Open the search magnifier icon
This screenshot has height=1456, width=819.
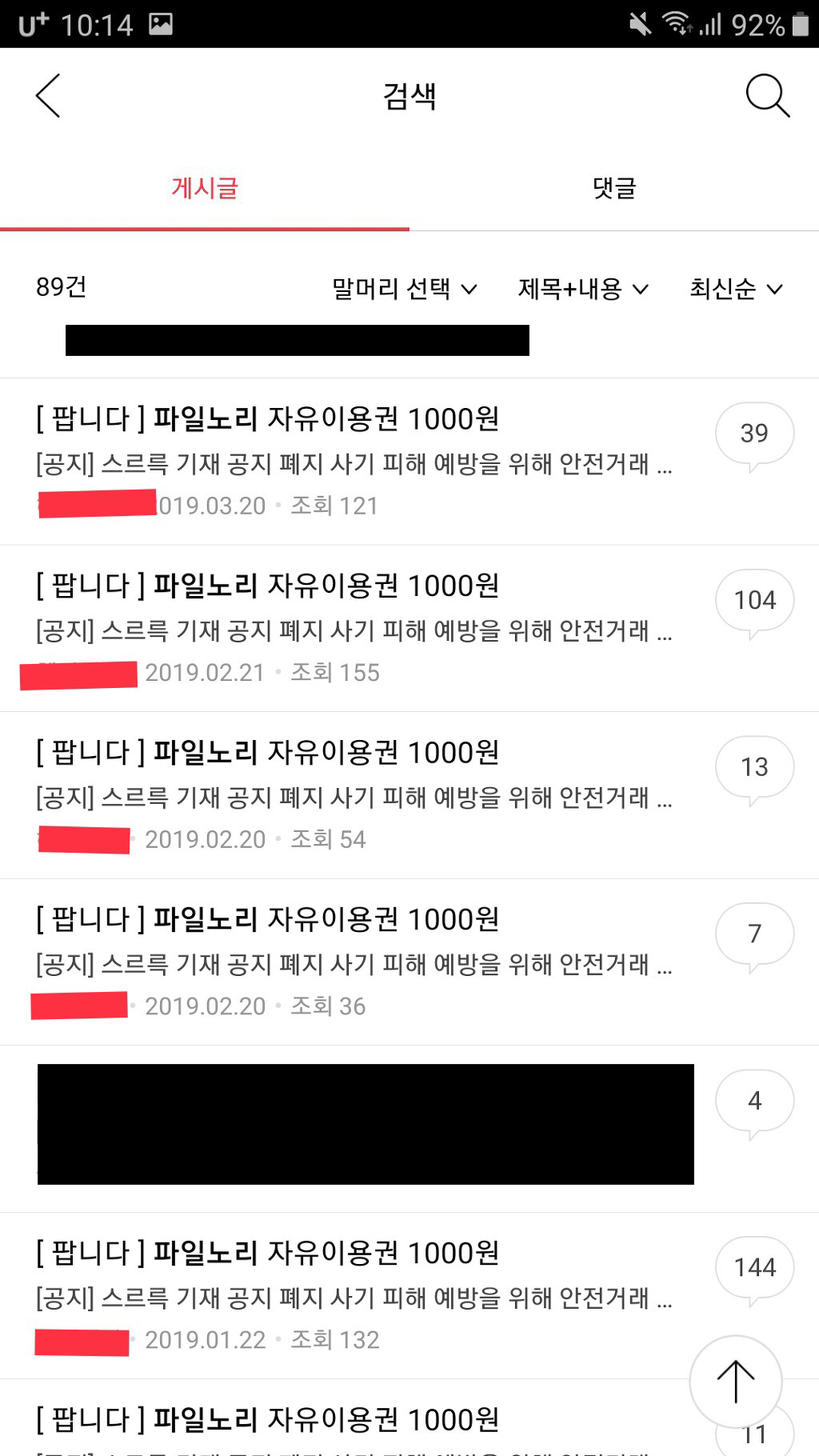[x=767, y=96]
